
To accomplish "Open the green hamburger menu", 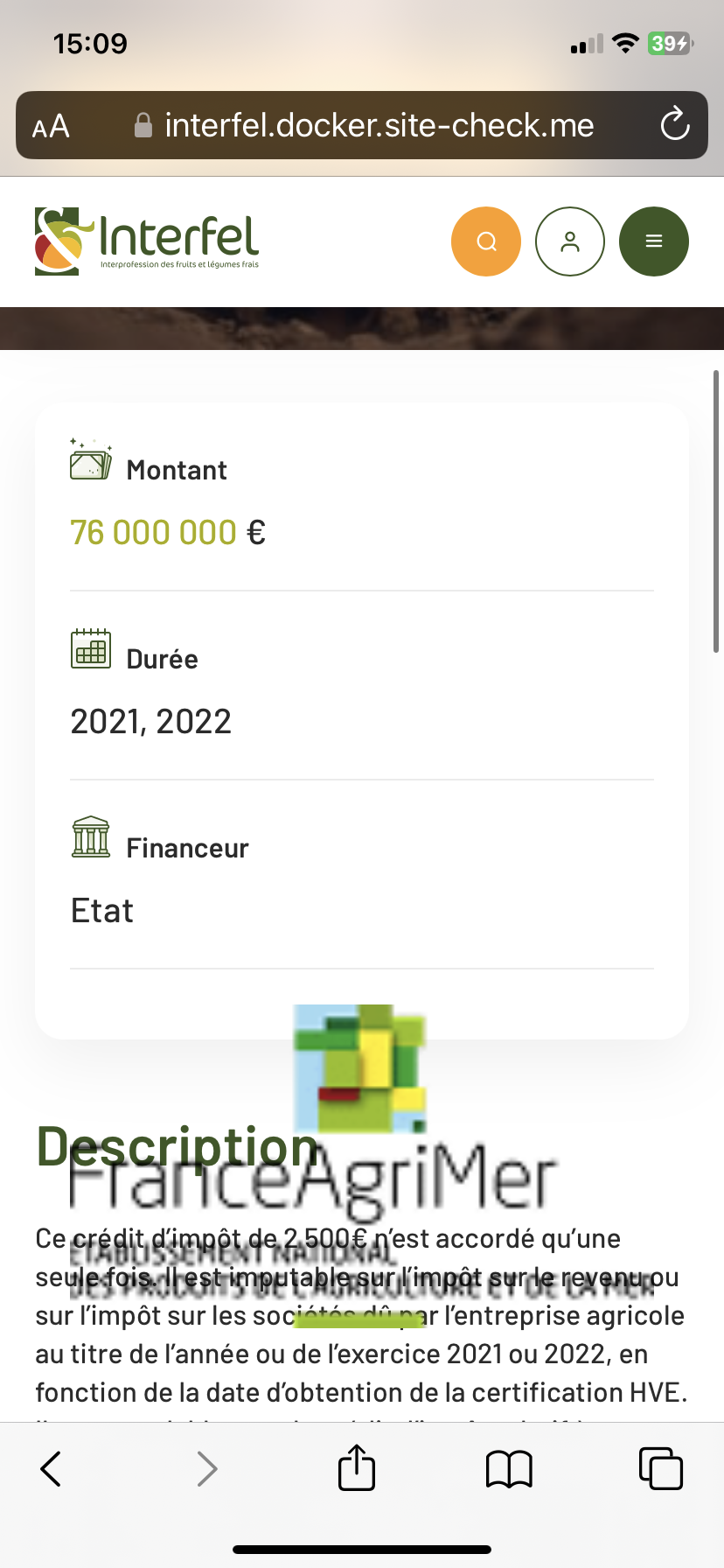I will (654, 241).
